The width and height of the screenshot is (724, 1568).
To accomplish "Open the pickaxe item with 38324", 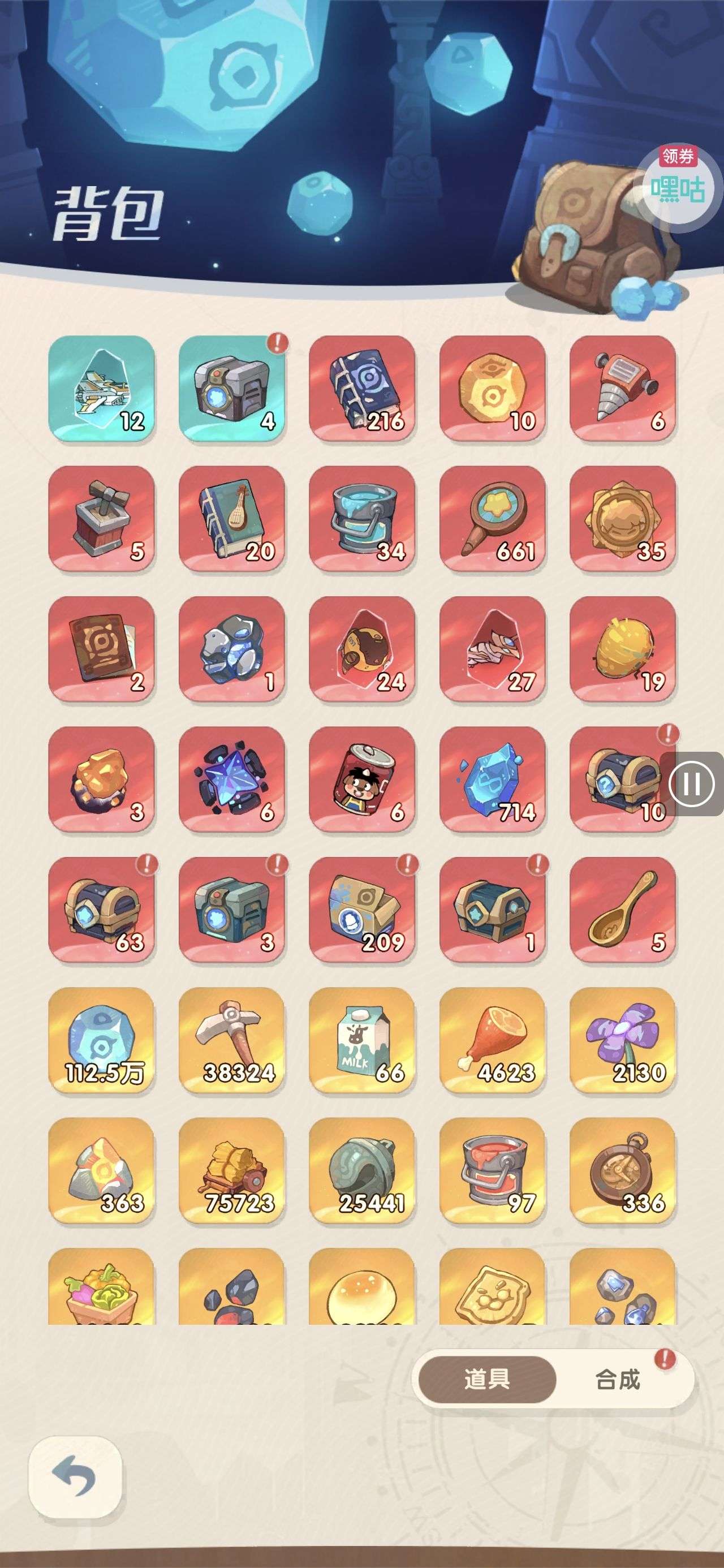I will [x=231, y=1039].
